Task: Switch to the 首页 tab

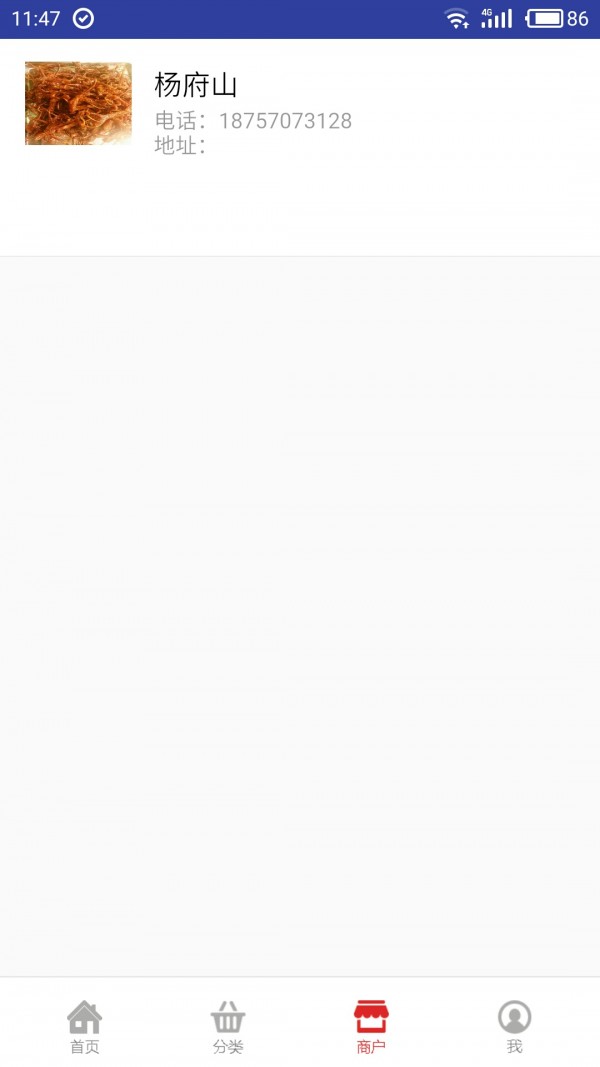Action: [84, 1027]
